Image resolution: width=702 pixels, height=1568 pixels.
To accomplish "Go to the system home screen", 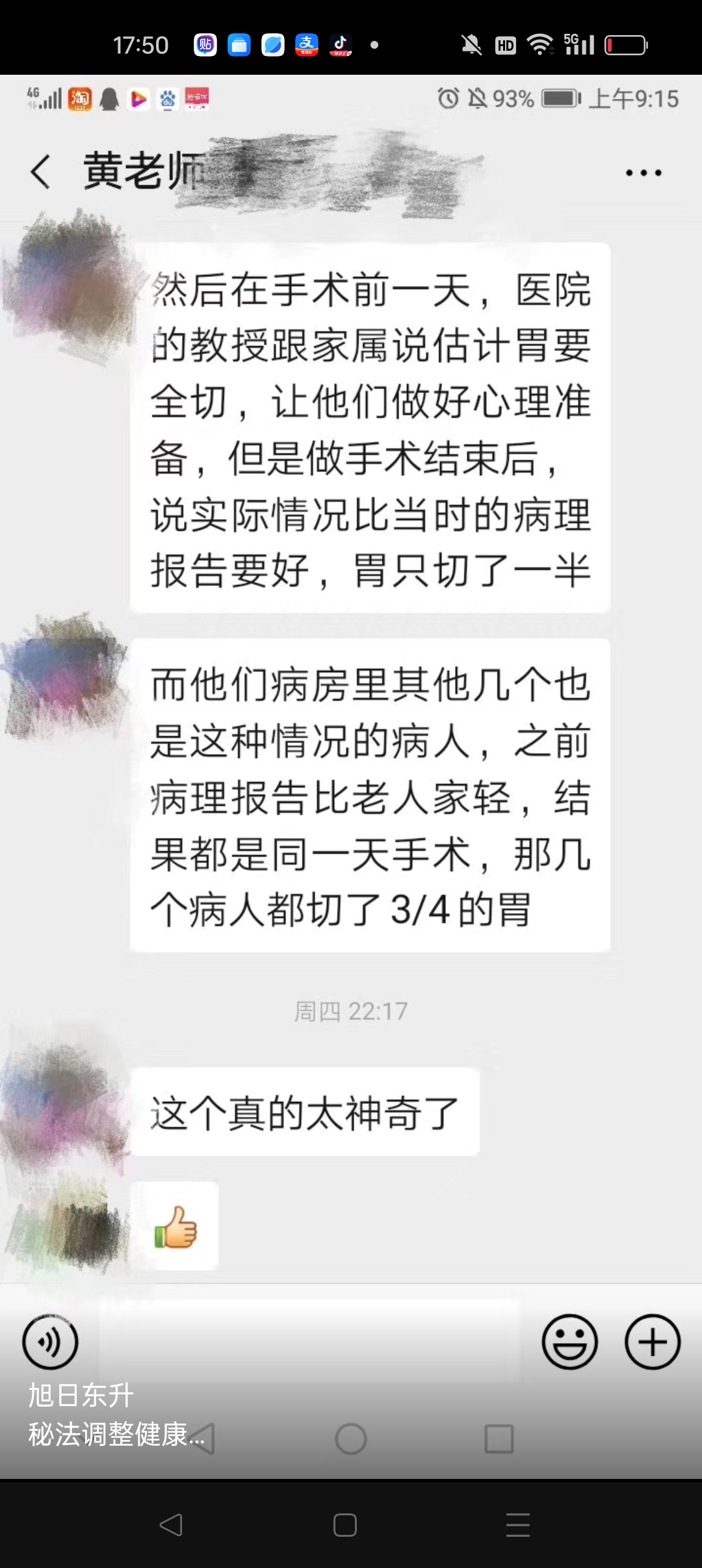I will click(x=345, y=1525).
